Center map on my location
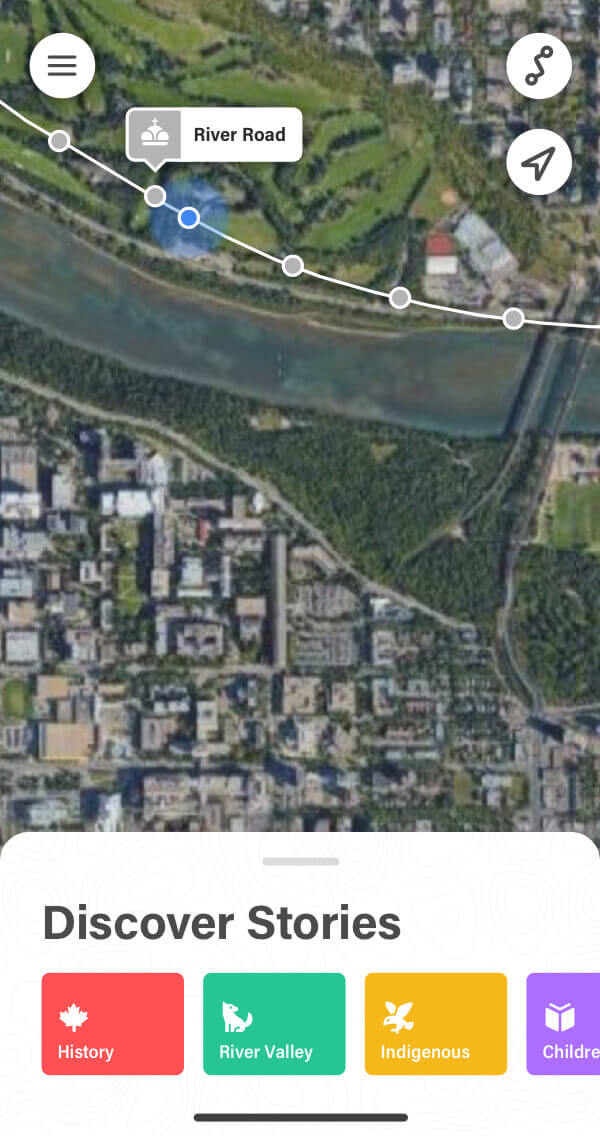Image resolution: width=600 pixels, height=1136 pixels. coord(538,162)
